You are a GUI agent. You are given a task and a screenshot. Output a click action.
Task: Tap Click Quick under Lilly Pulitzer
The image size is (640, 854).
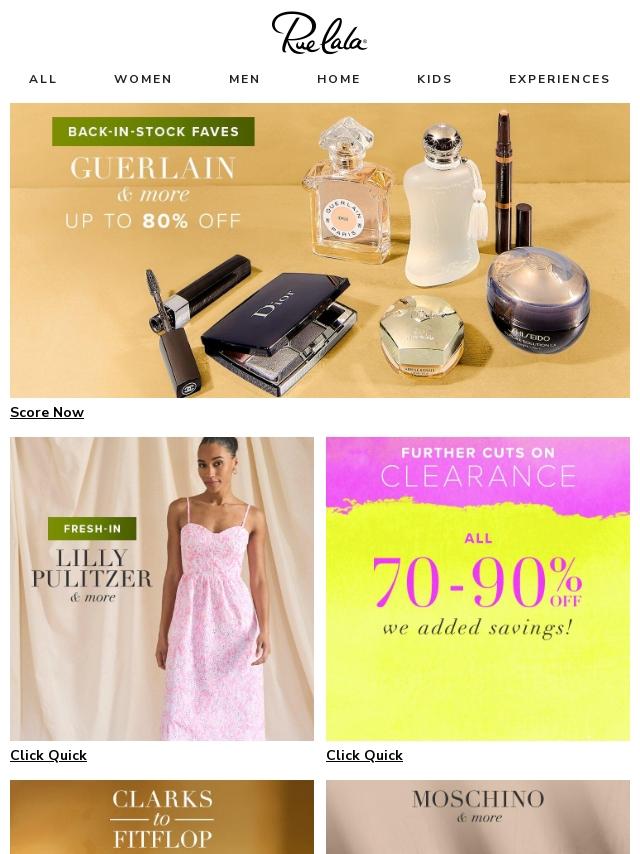coord(48,756)
